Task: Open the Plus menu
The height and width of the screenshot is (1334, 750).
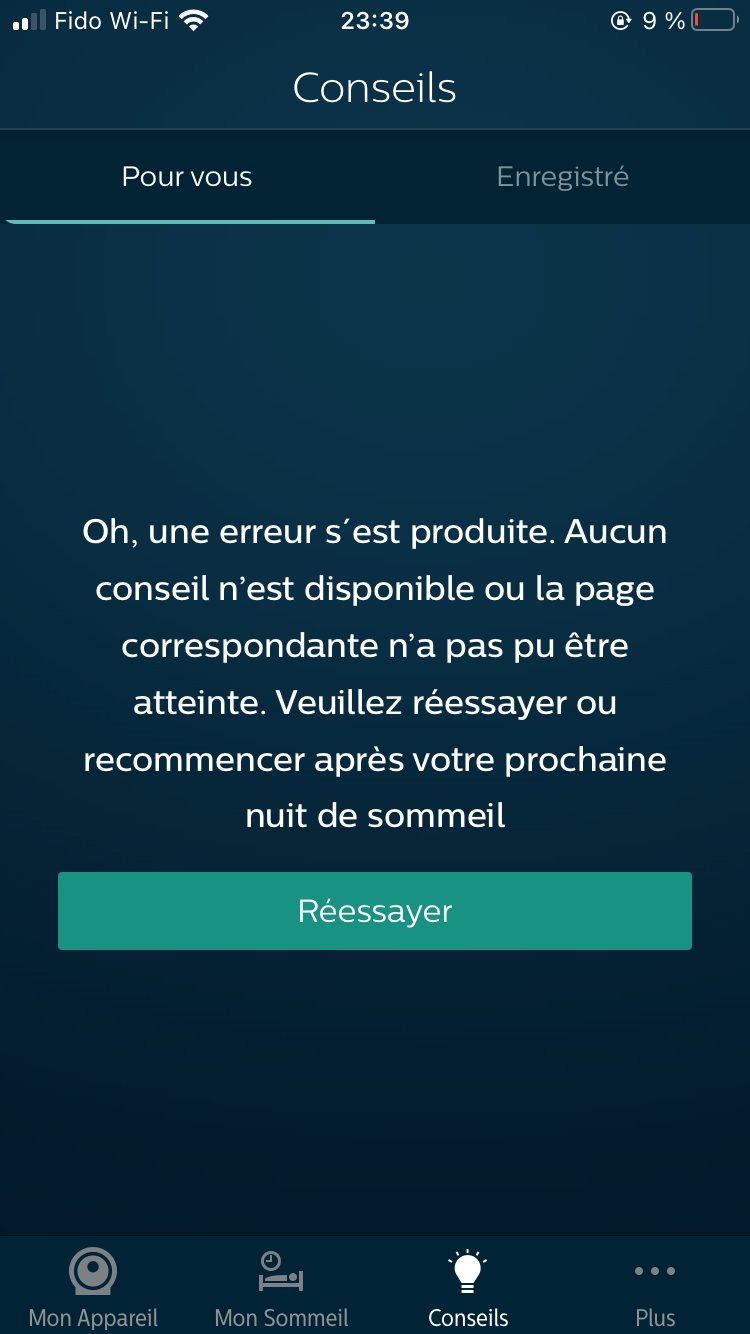Action: click(x=655, y=1288)
